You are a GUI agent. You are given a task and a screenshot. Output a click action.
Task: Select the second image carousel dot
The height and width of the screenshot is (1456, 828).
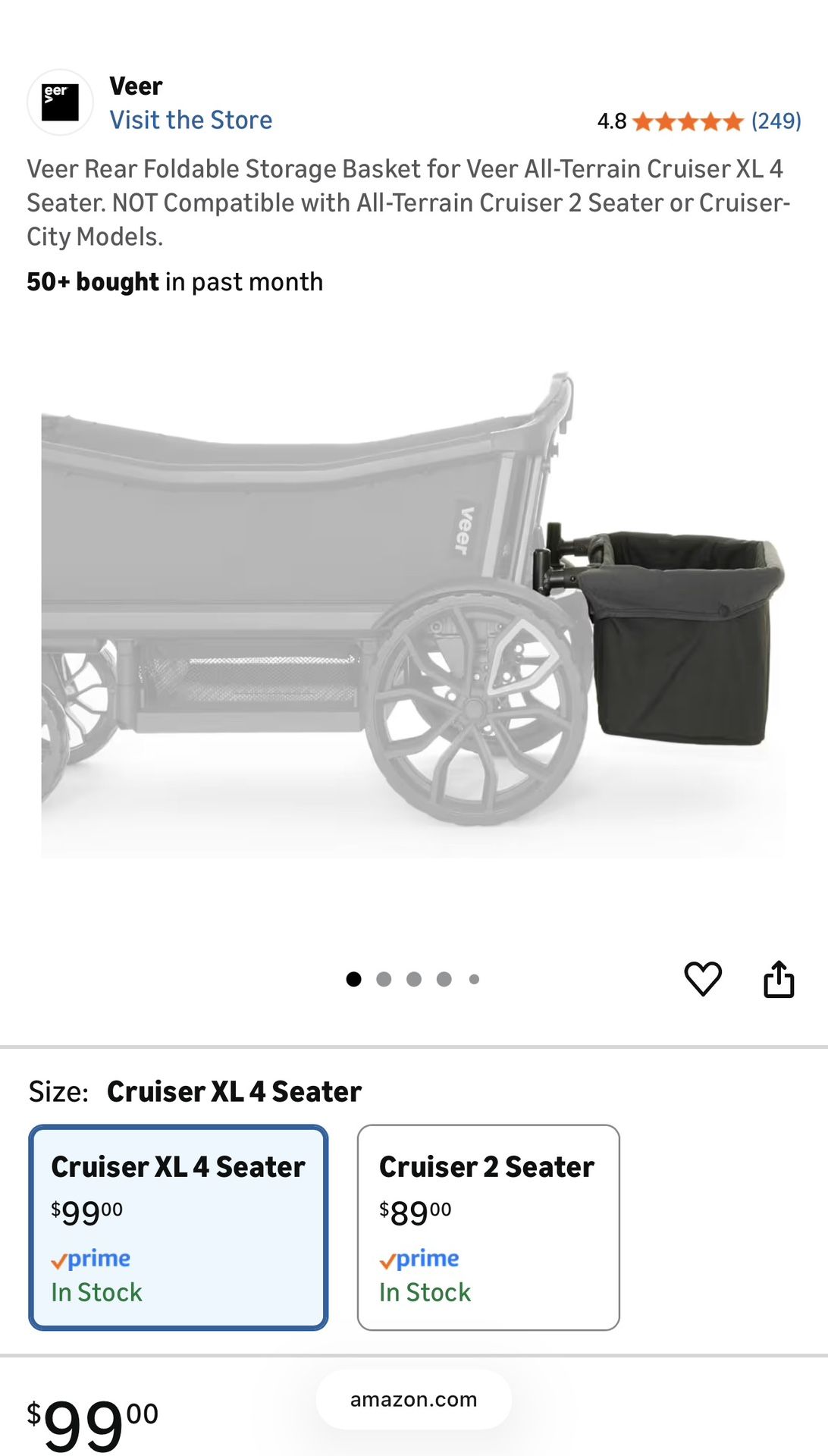pos(385,980)
